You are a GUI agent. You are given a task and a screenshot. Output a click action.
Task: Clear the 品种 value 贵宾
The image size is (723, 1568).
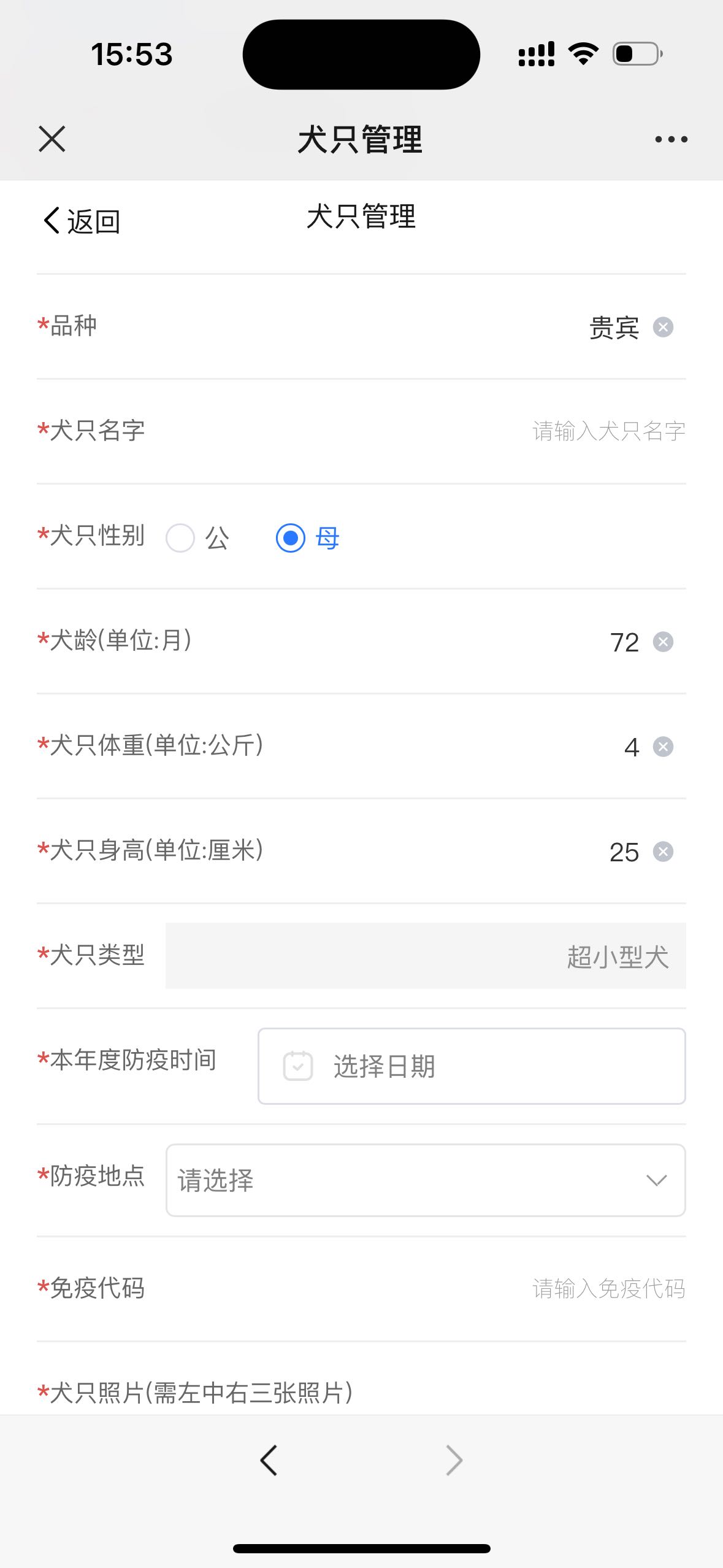click(x=663, y=327)
